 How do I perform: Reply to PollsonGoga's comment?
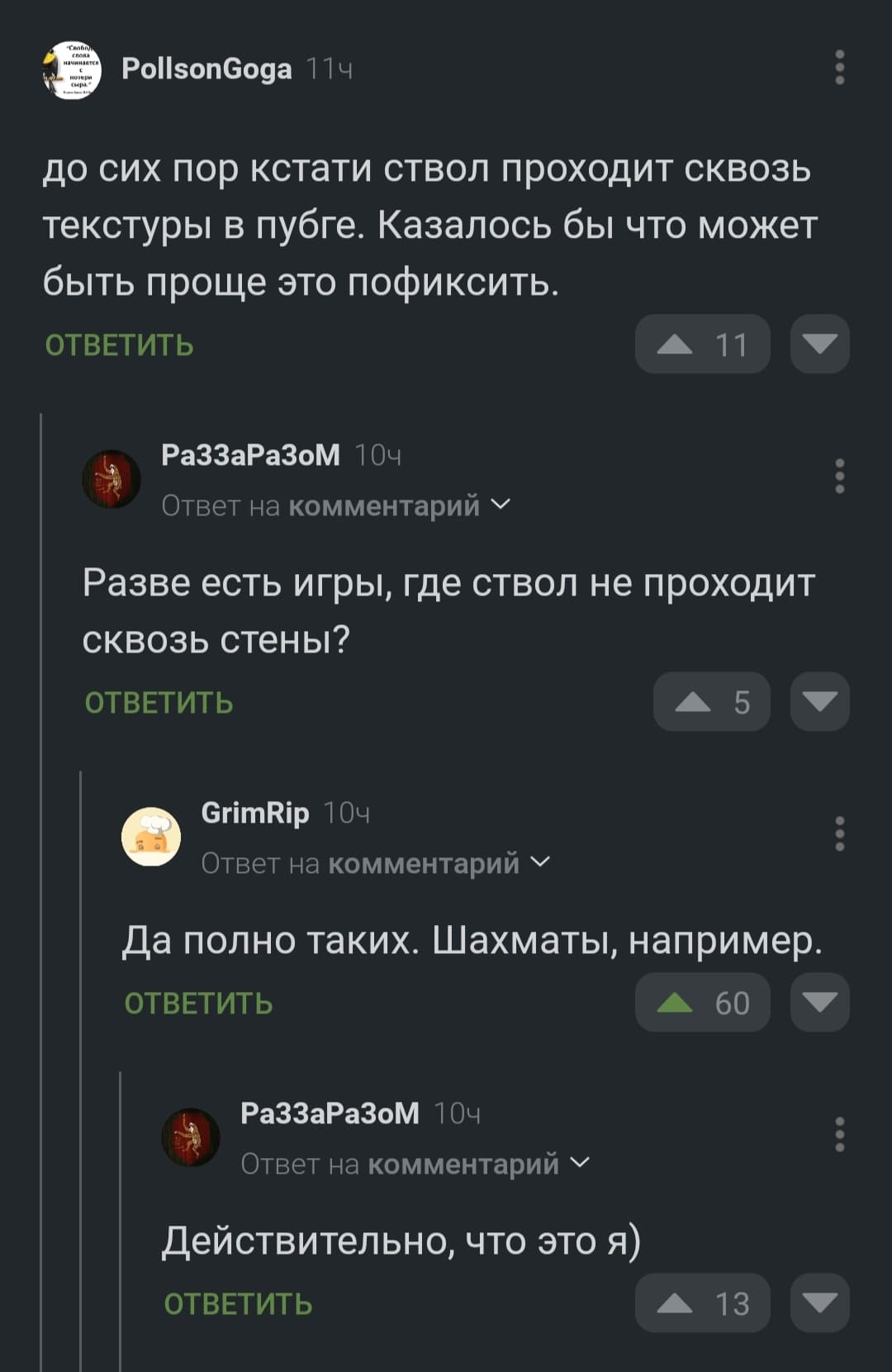click(x=120, y=345)
